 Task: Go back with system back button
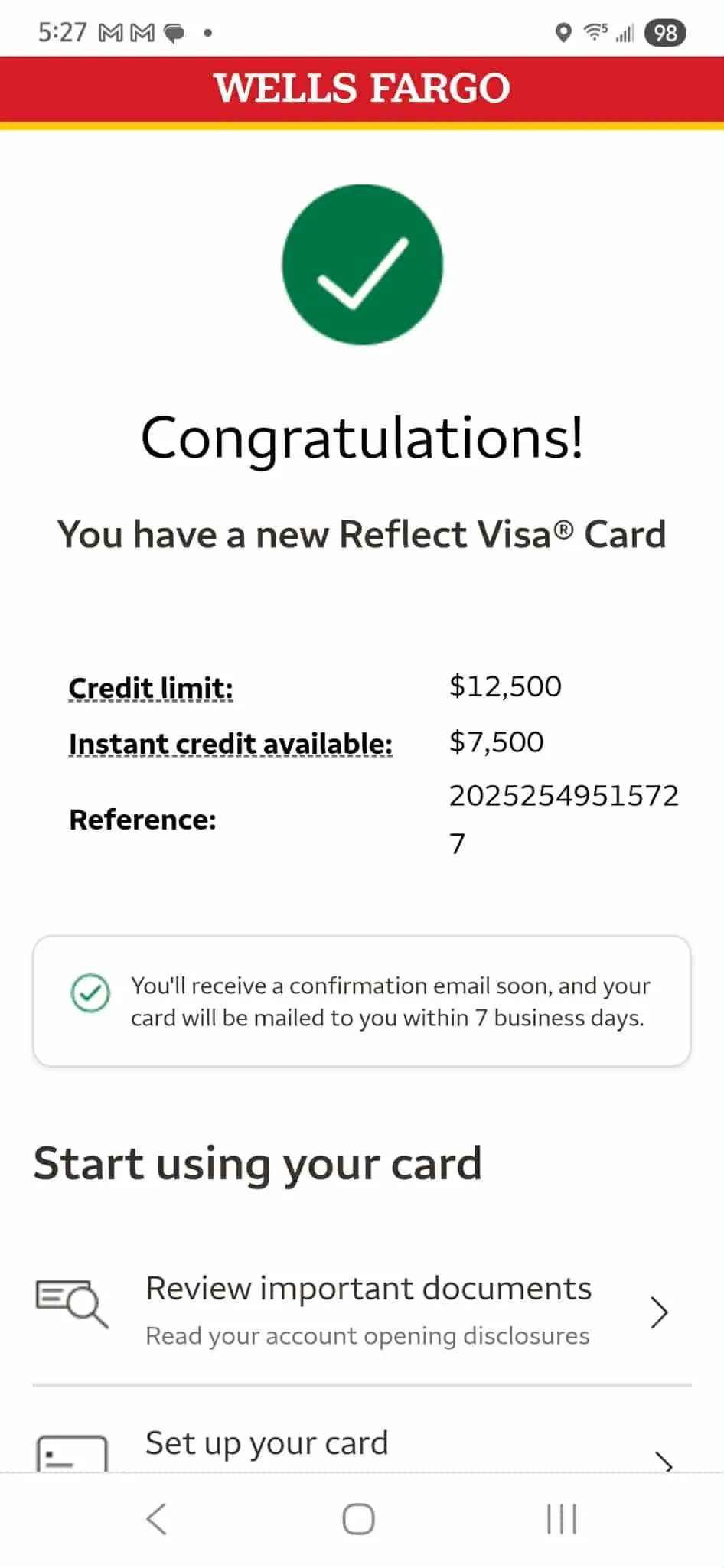[x=157, y=1519]
